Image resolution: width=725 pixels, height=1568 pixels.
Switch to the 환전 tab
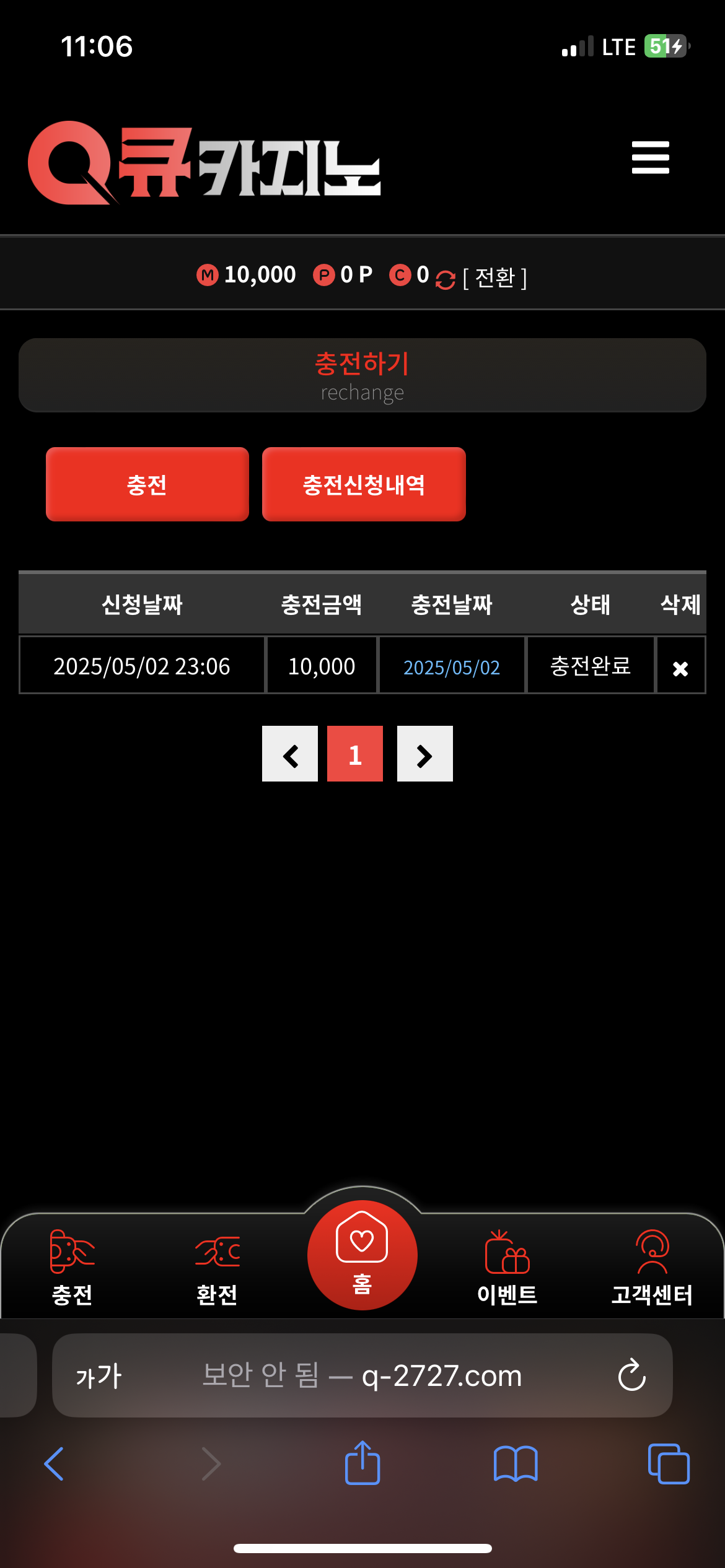[x=217, y=1266]
